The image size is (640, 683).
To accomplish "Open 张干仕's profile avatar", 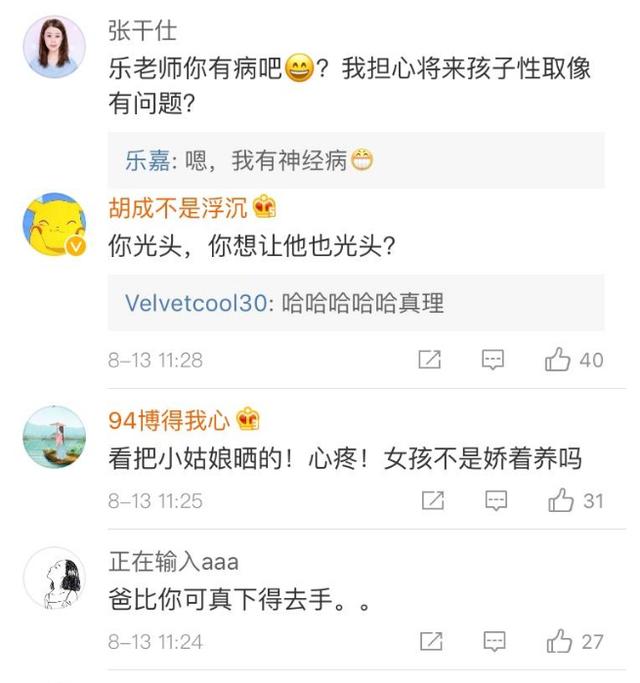I will (x=54, y=46).
